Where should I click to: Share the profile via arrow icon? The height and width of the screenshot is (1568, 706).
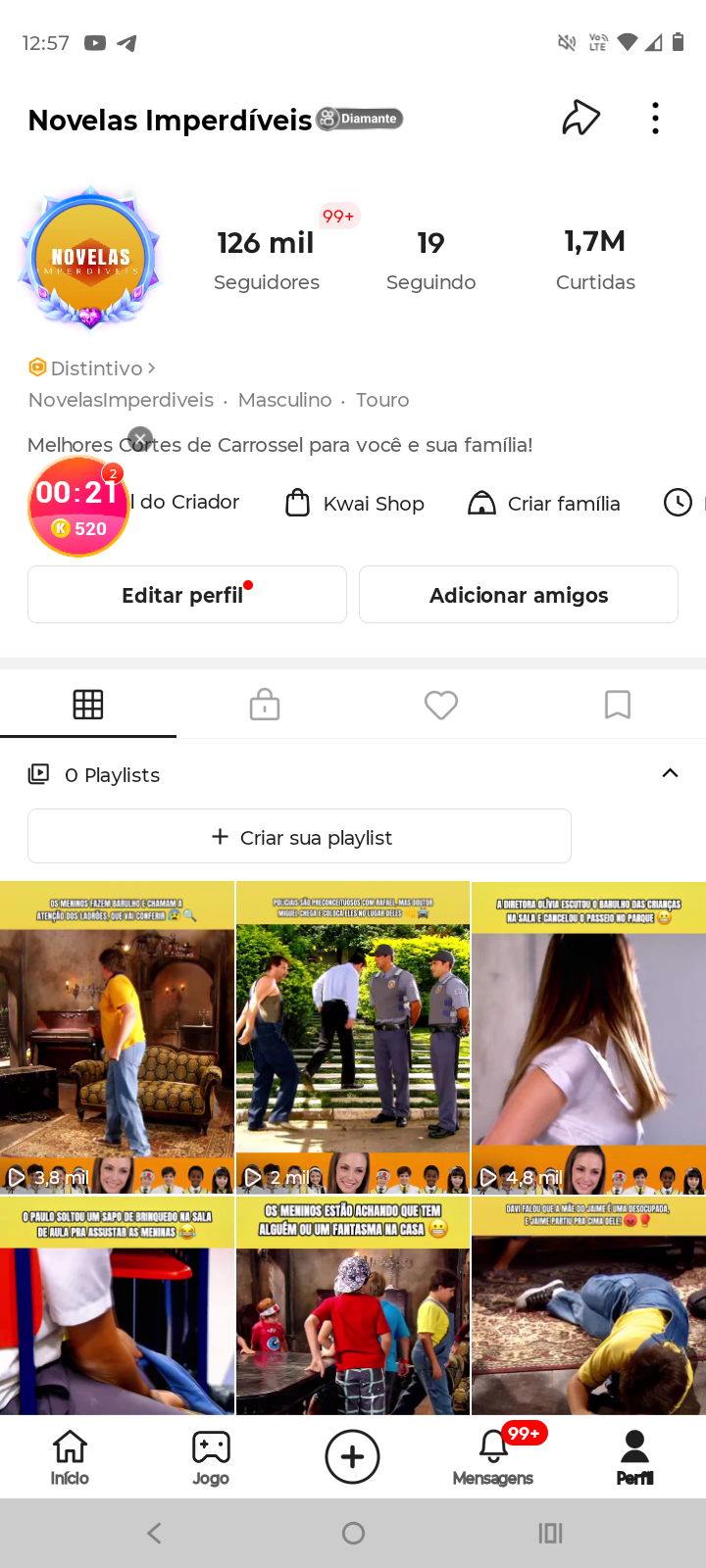click(x=580, y=118)
